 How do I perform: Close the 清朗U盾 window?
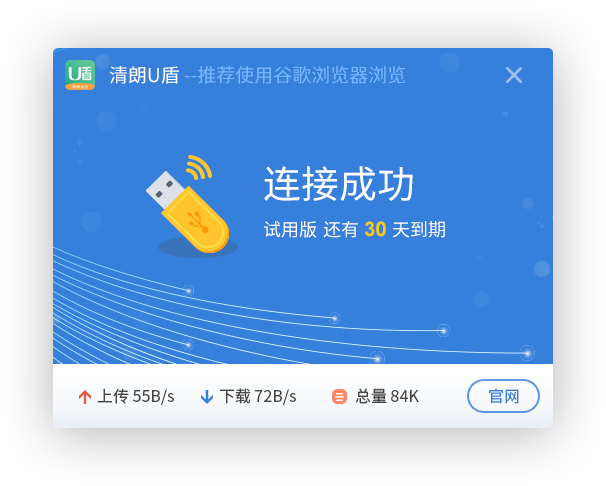[513, 75]
